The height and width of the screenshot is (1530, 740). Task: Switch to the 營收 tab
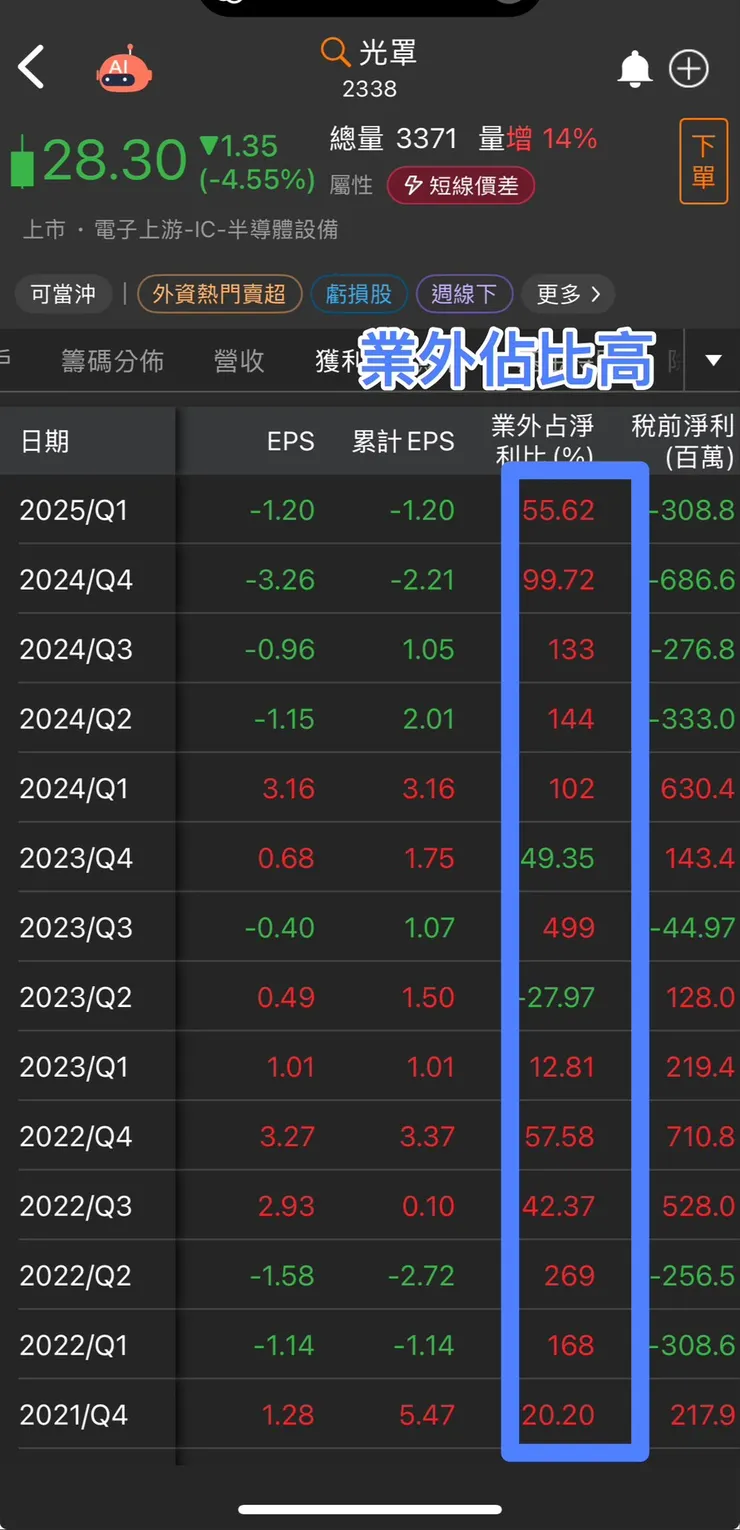pos(237,364)
